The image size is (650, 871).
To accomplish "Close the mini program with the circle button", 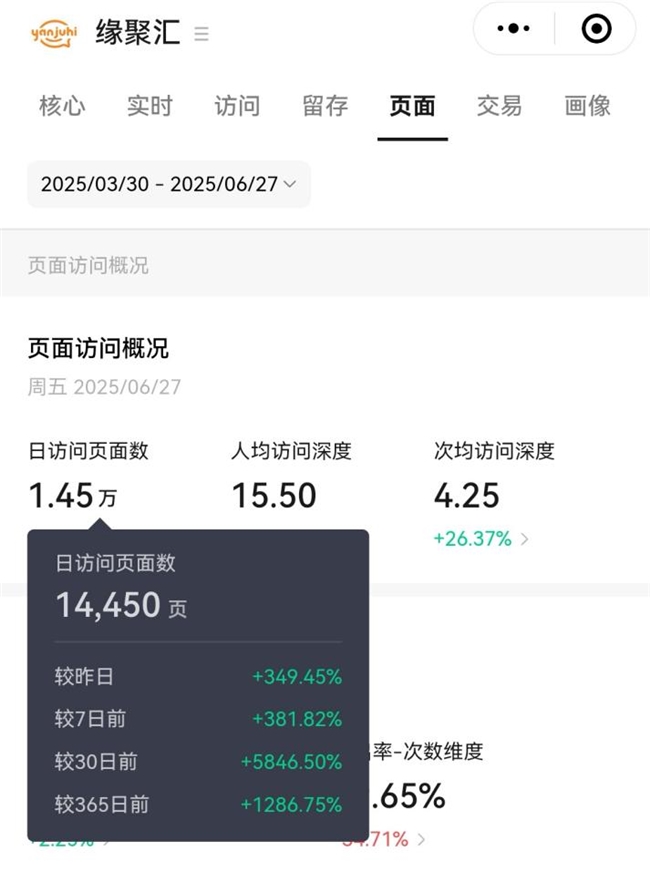I will click(596, 29).
